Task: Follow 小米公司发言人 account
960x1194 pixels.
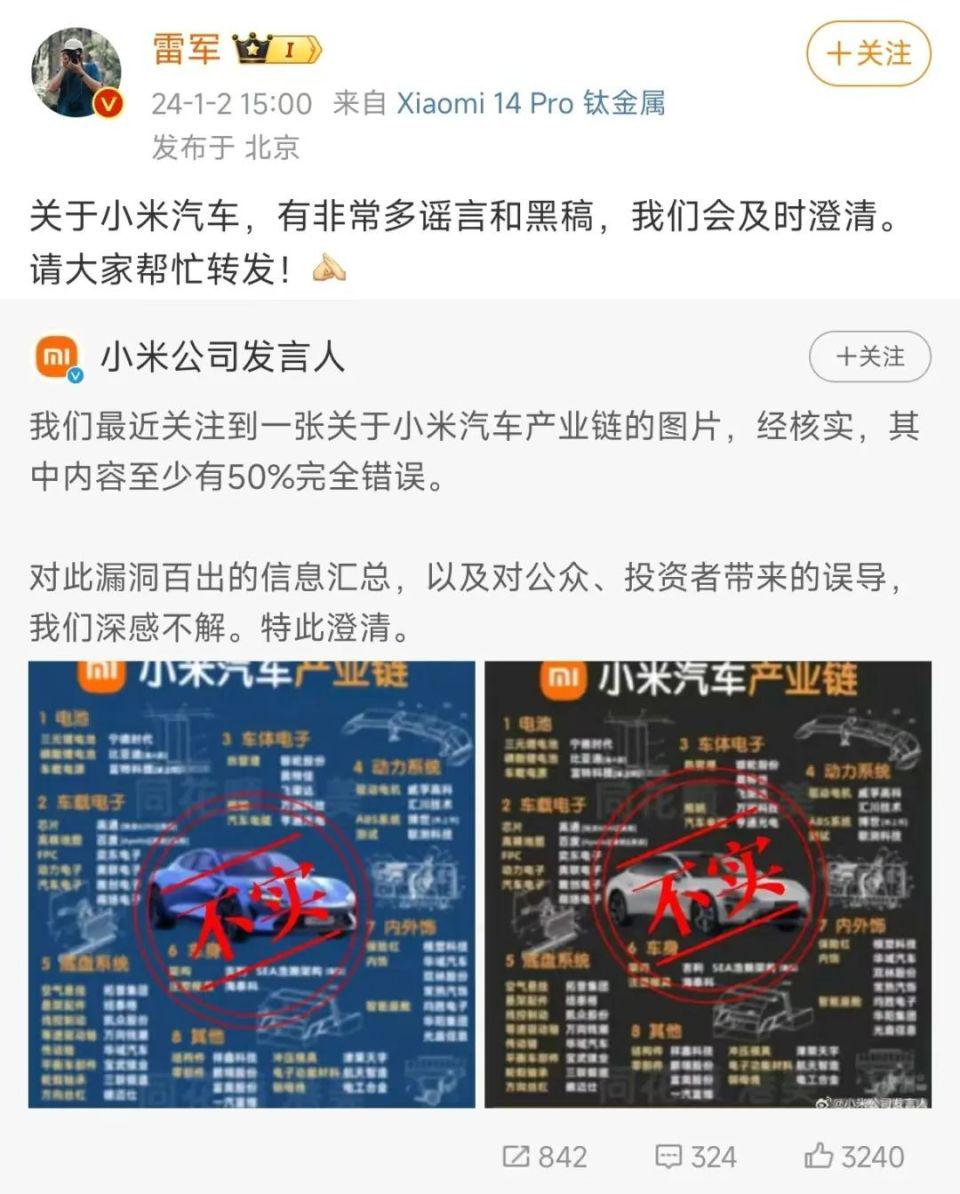Action: pyautogui.click(x=869, y=356)
